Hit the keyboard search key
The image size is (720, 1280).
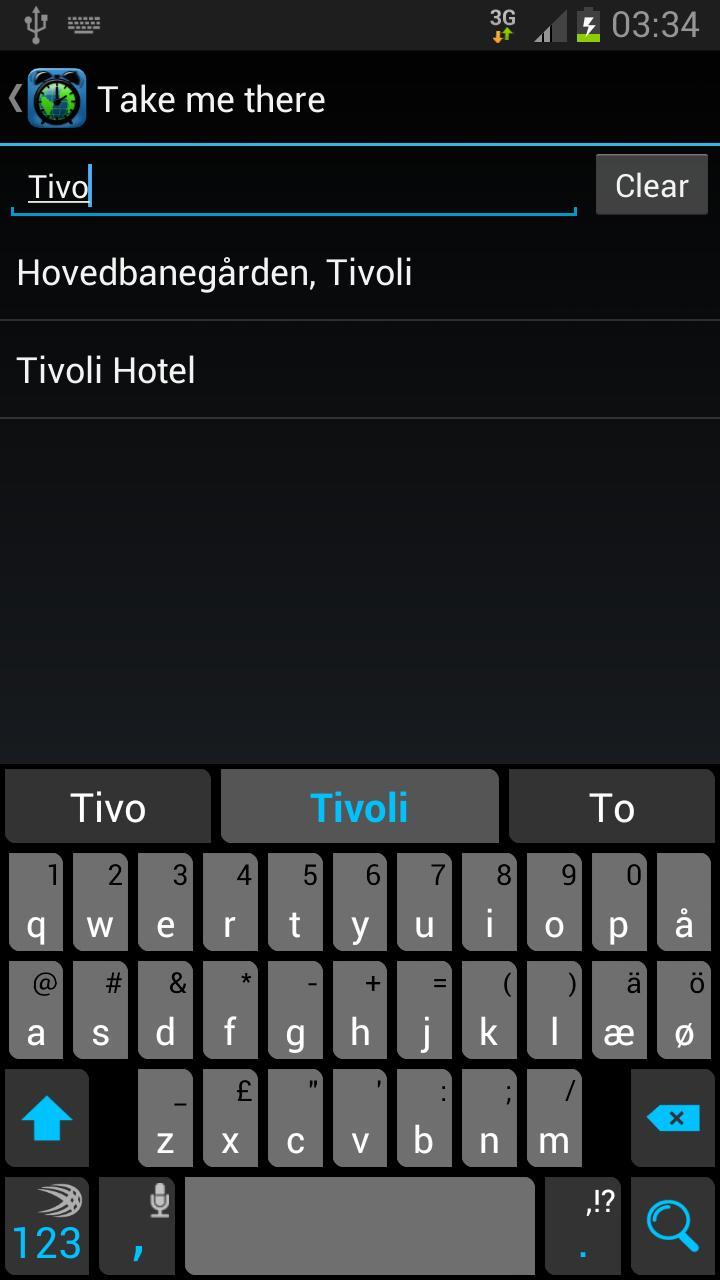673,1226
